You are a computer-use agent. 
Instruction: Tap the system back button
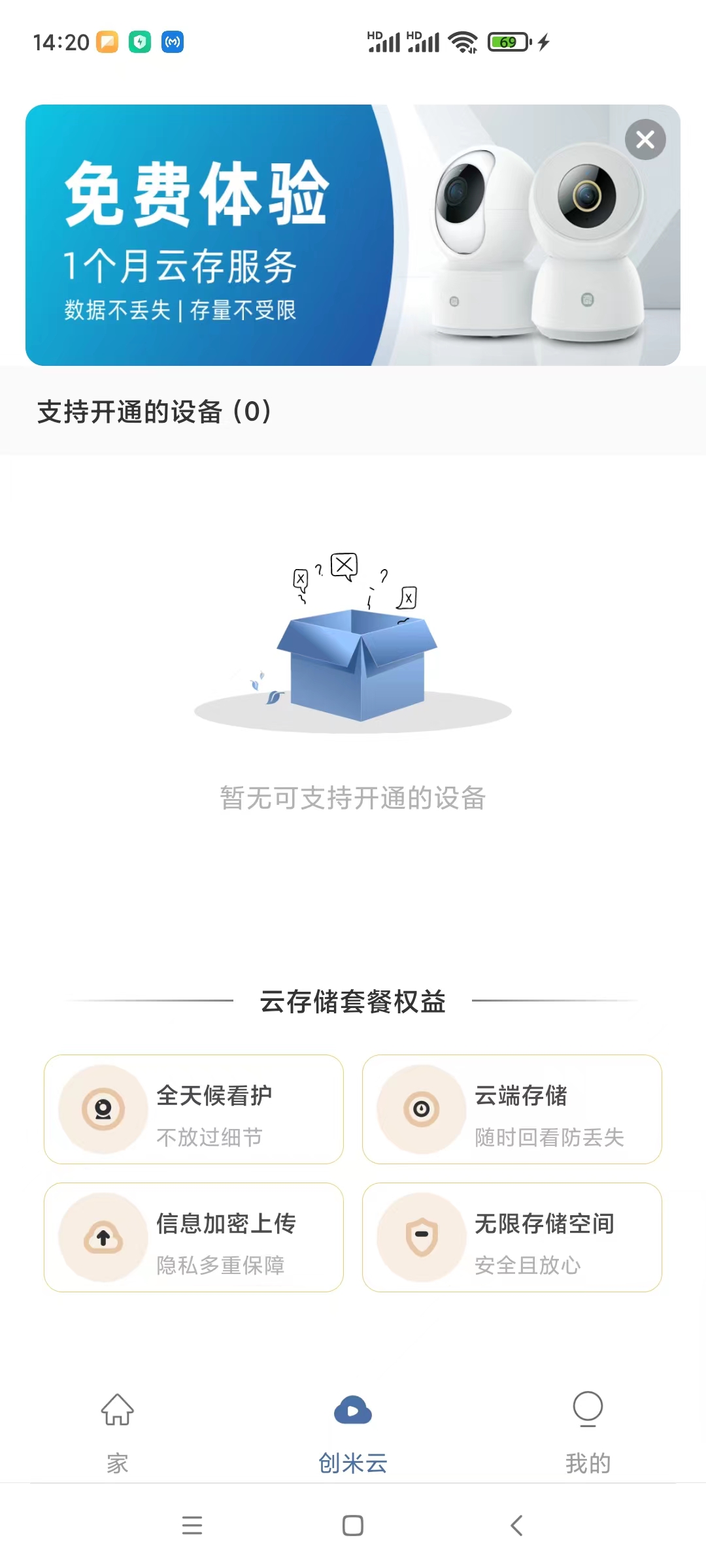tap(516, 1526)
